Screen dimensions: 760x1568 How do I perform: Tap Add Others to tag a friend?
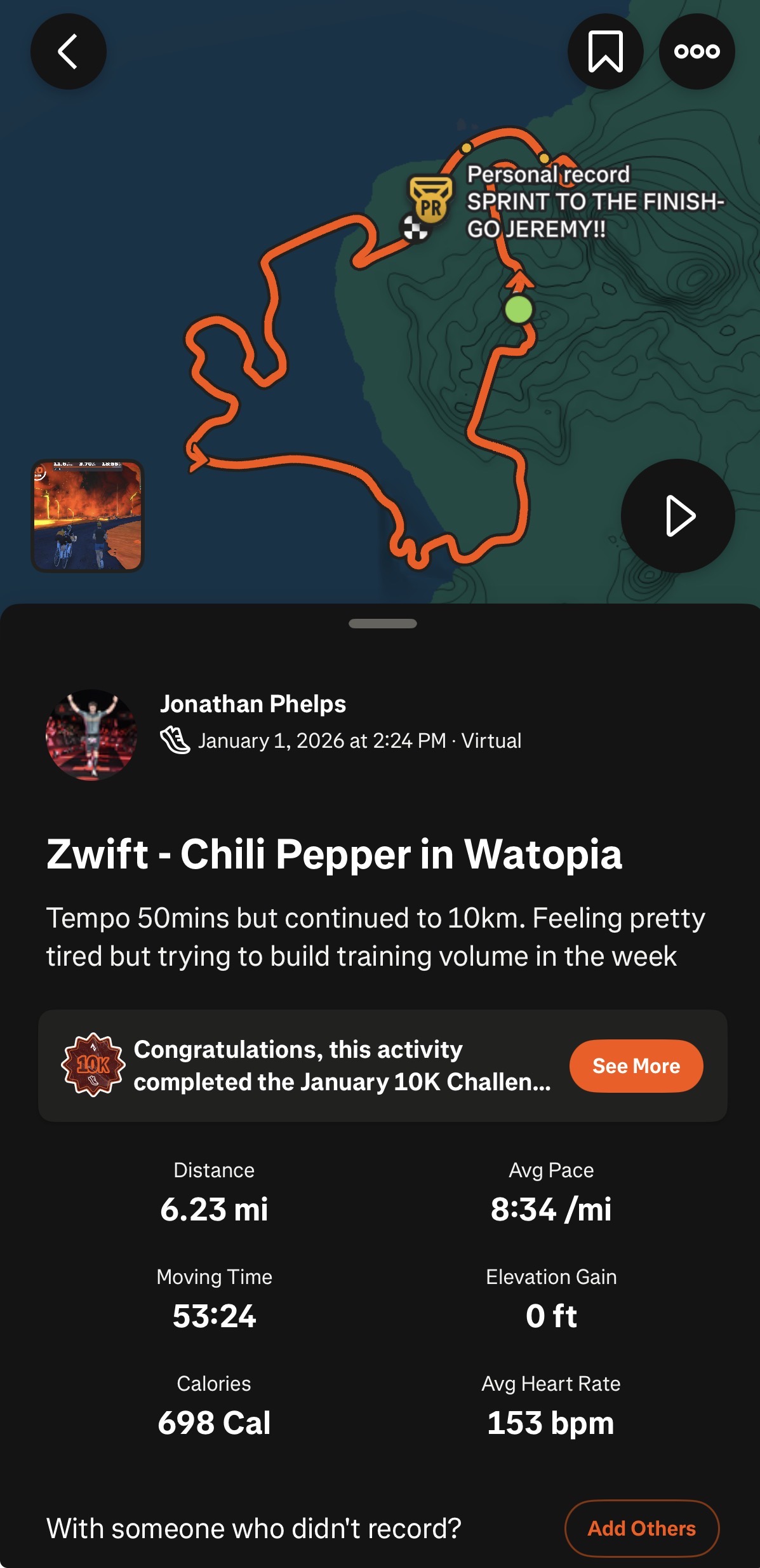tap(642, 1529)
